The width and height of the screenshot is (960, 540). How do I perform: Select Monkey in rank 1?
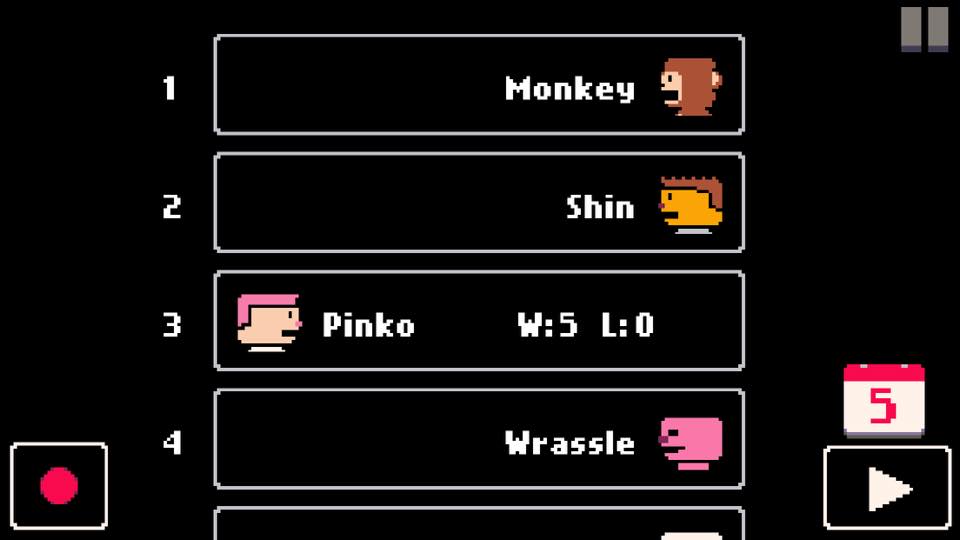[479, 85]
